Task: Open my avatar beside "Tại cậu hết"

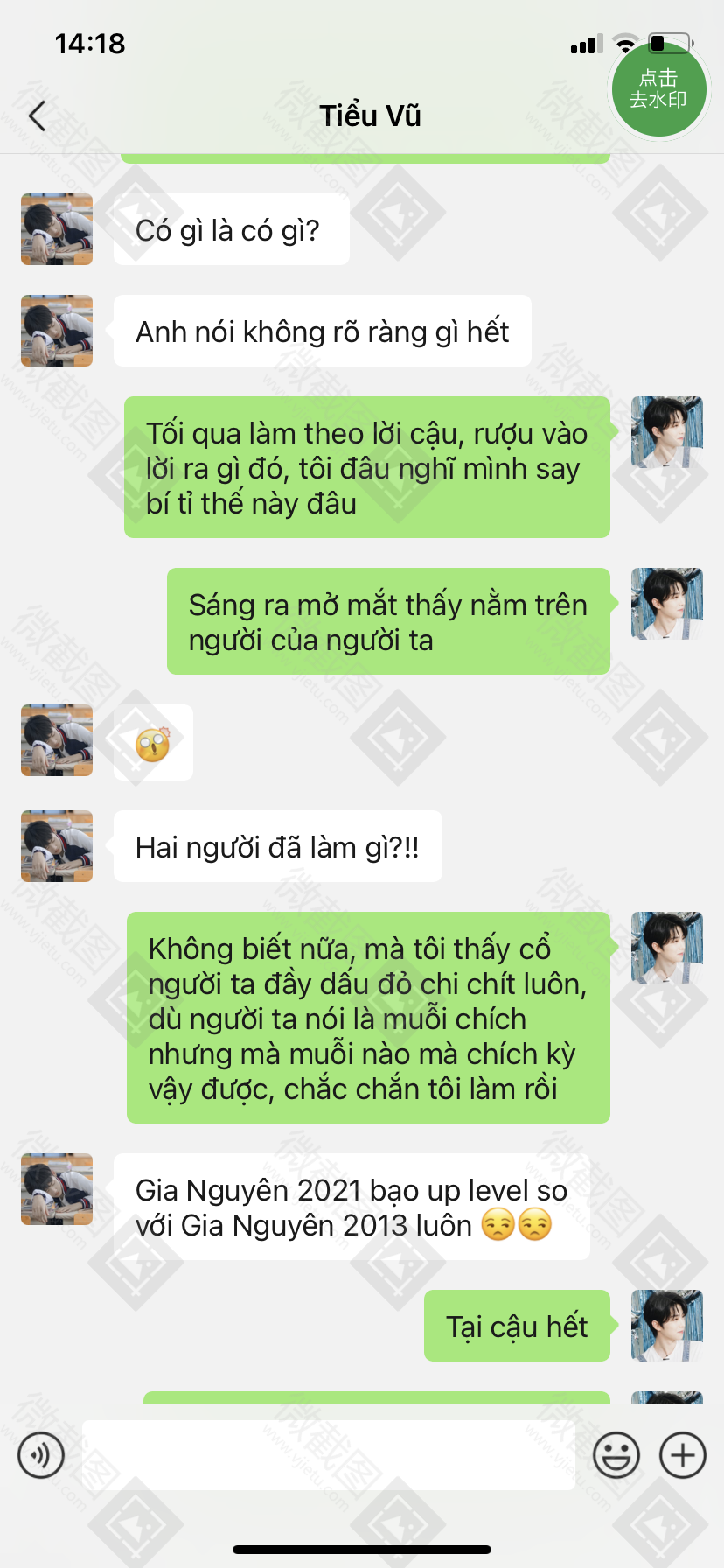Action: coord(666,1326)
